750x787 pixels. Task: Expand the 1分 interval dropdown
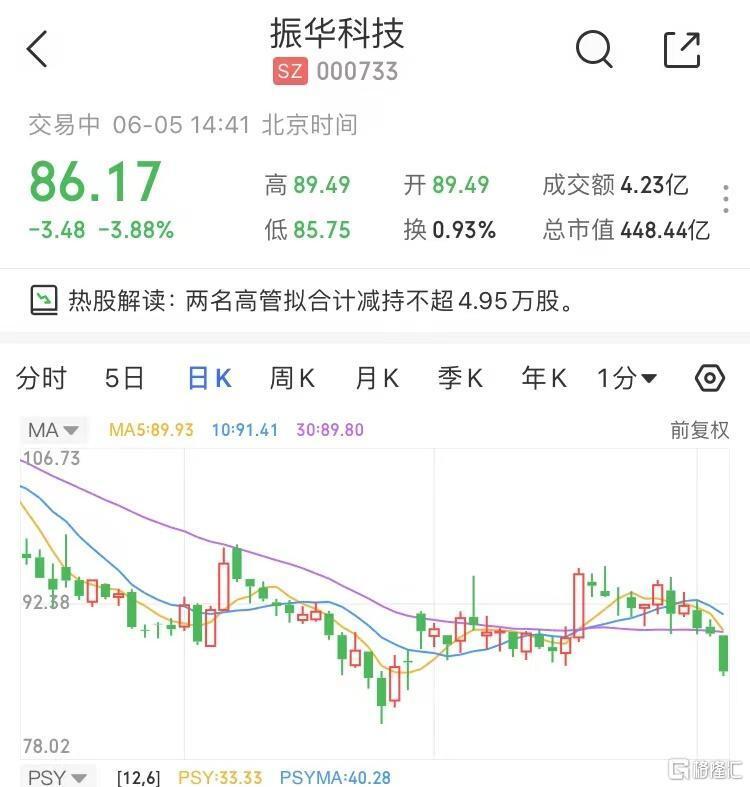point(627,378)
